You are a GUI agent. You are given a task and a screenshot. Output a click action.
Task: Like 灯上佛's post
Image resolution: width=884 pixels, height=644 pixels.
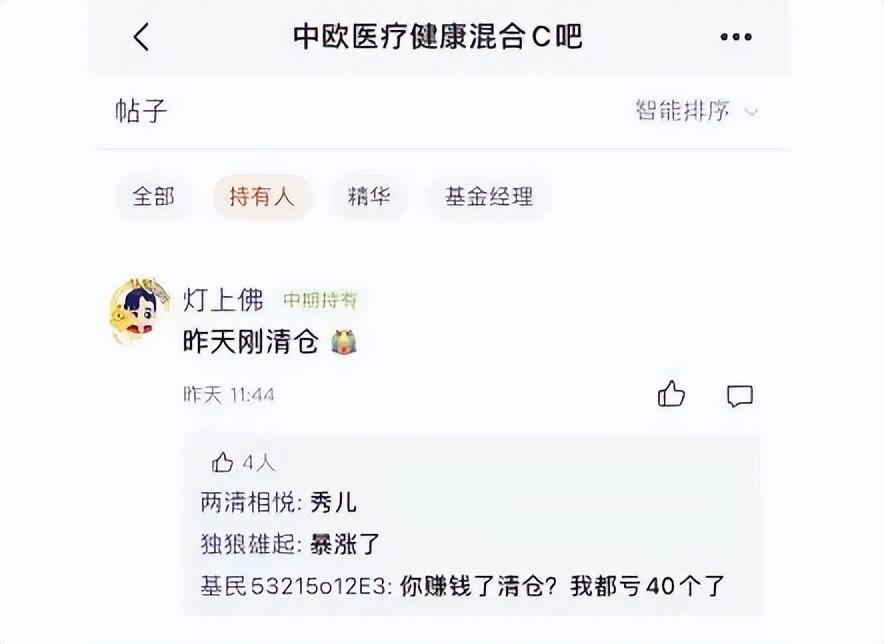coord(671,395)
